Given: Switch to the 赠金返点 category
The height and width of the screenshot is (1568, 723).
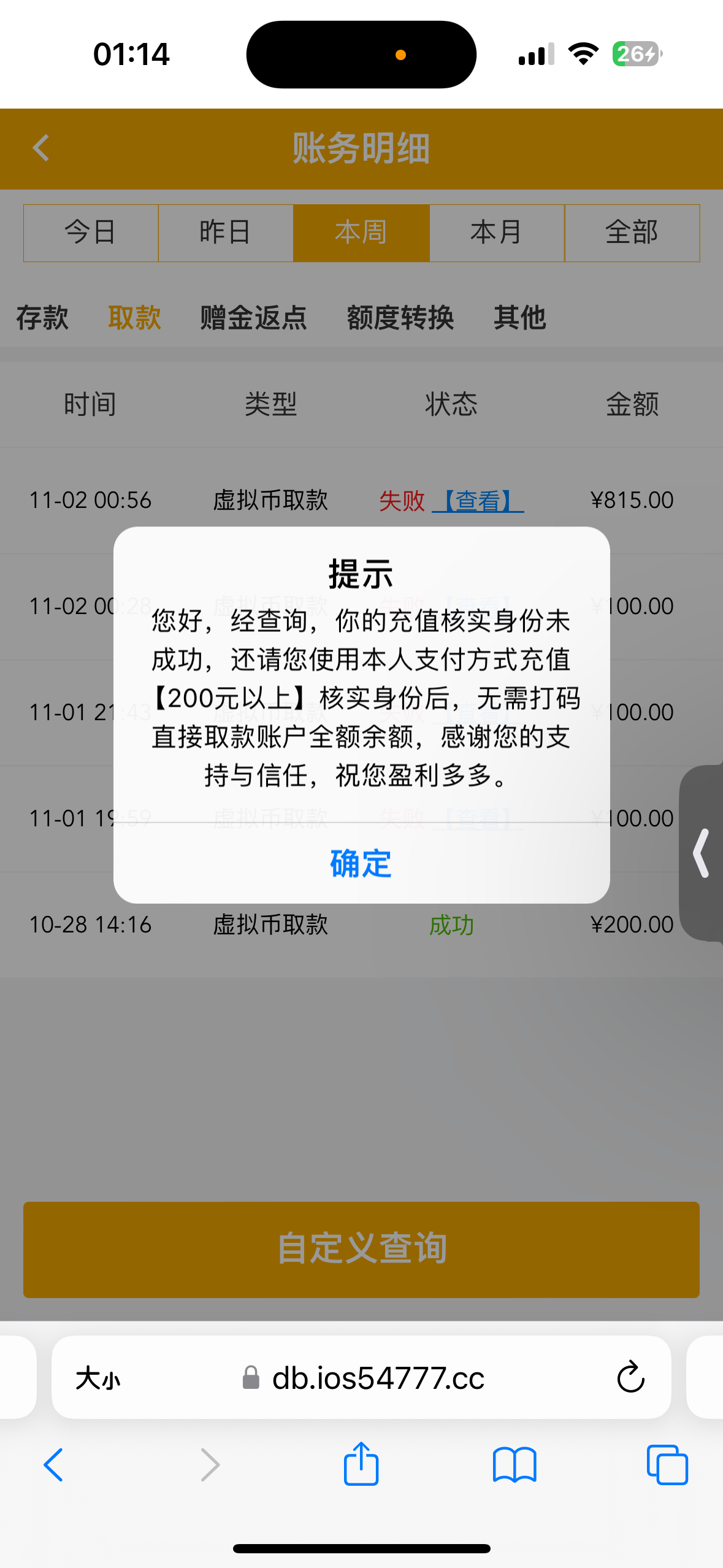Looking at the screenshot, I should click(x=253, y=318).
